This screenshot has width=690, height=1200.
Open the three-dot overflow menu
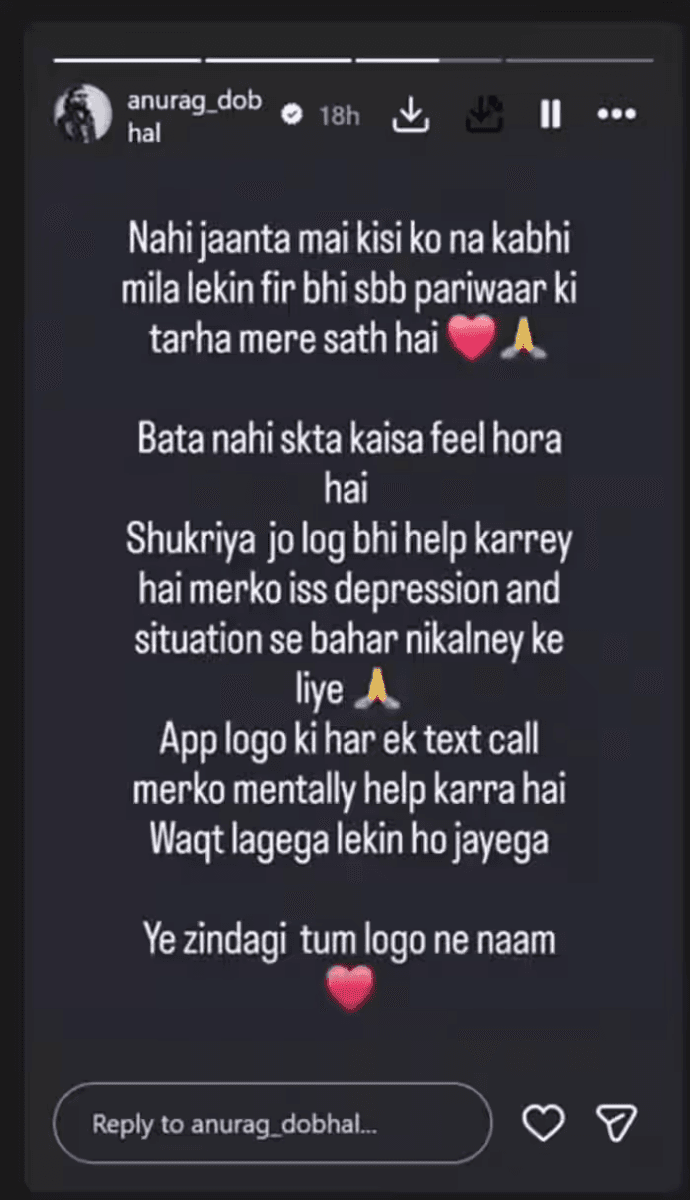(616, 115)
